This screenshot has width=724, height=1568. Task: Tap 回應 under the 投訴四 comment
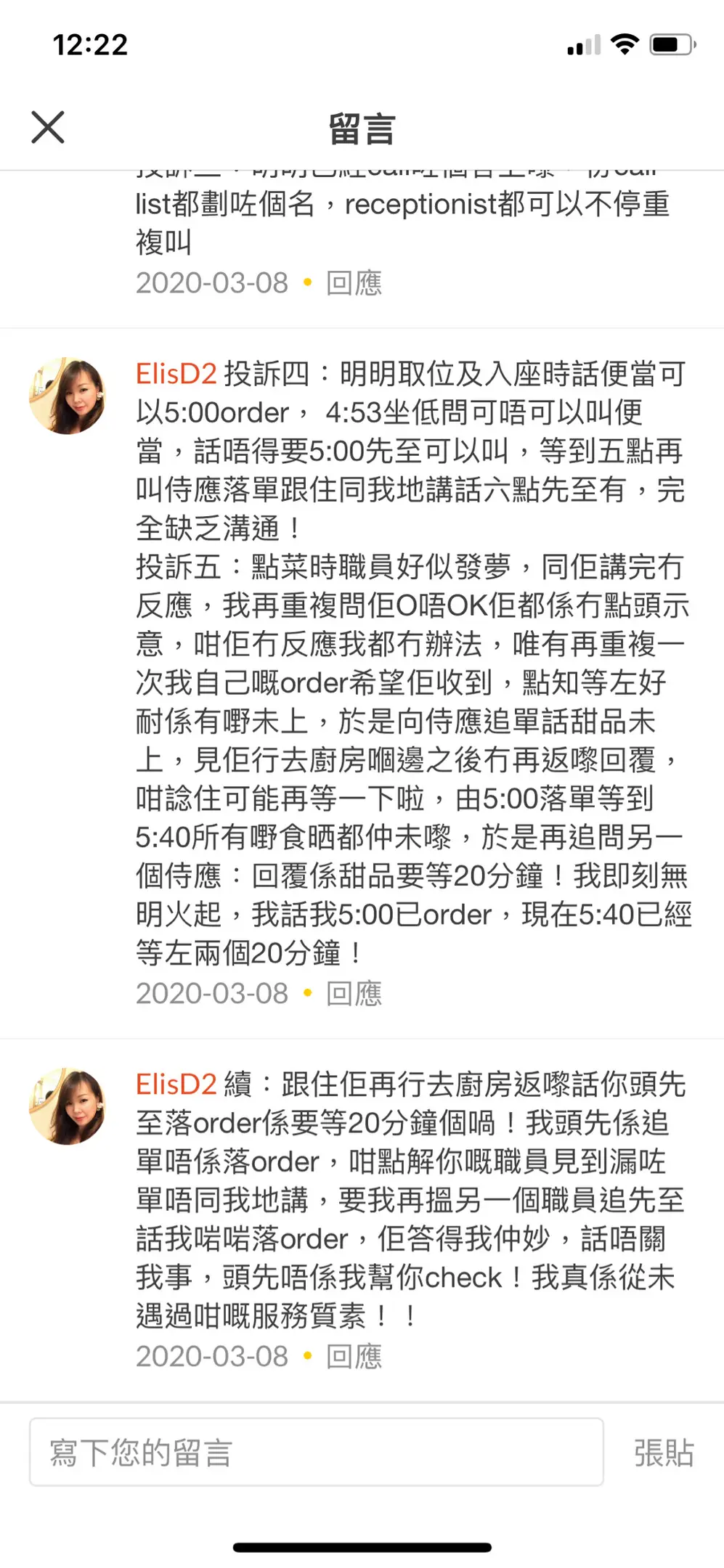click(x=354, y=994)
